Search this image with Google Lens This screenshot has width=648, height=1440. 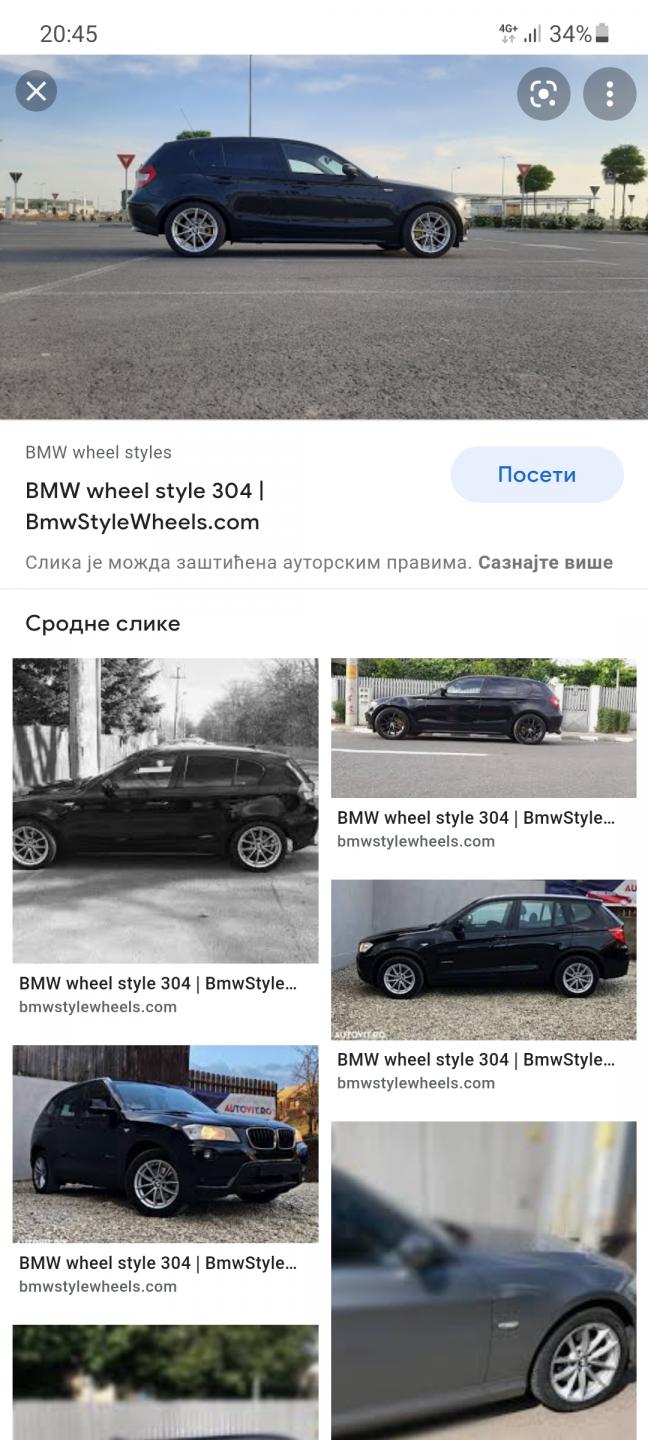coord(543,94)
